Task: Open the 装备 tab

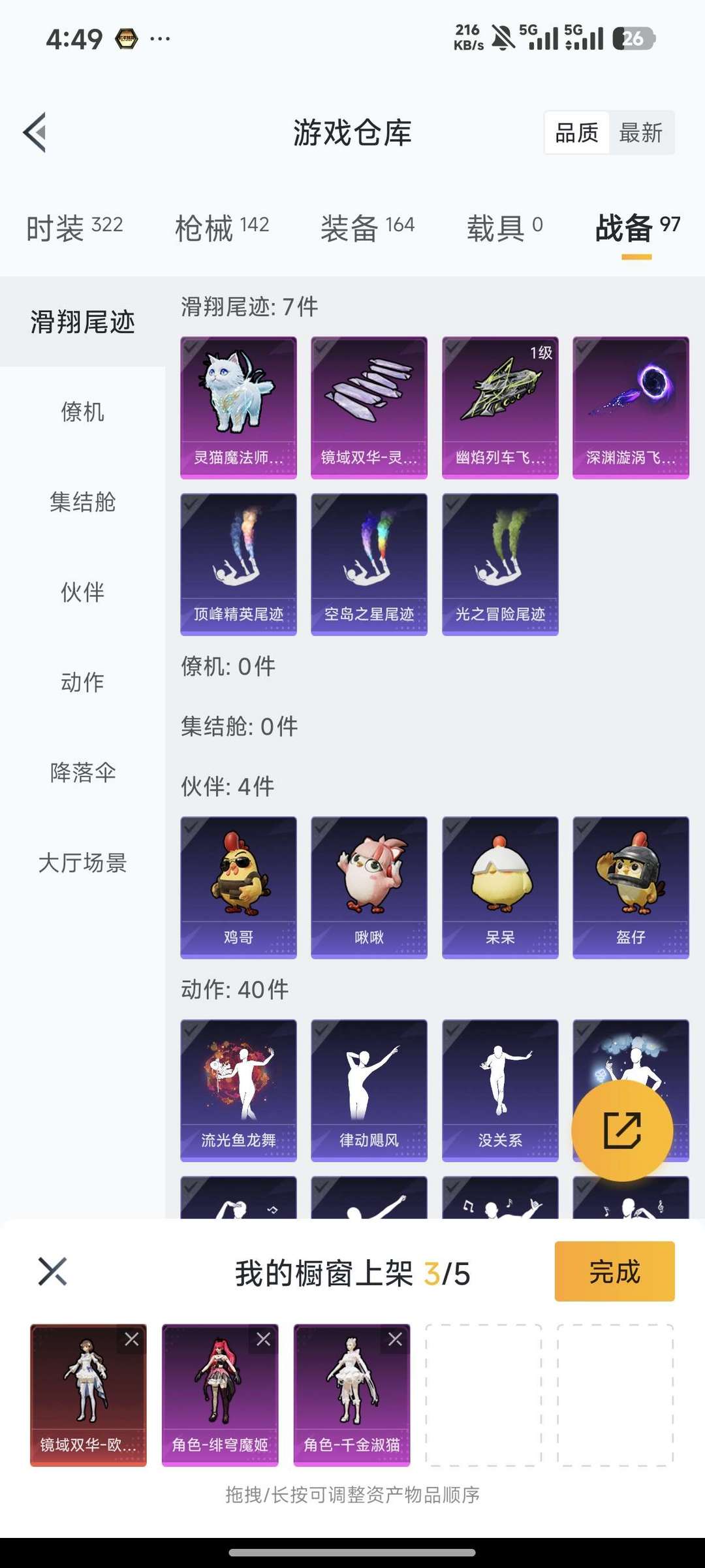Action: click(x=368, y=227)
